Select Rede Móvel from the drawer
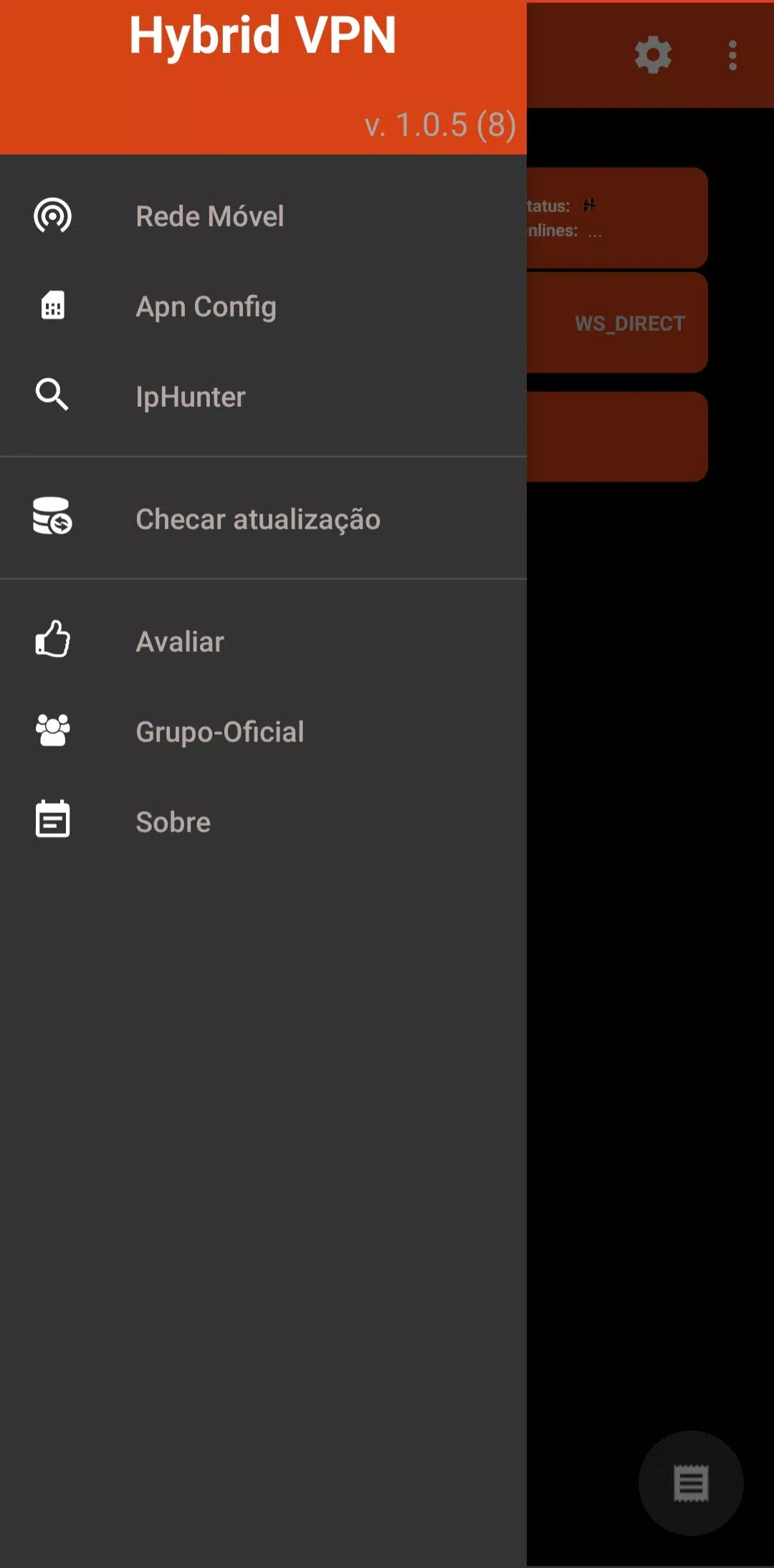The height and width of the screenshot is (1568, 774). pos(210,216)
